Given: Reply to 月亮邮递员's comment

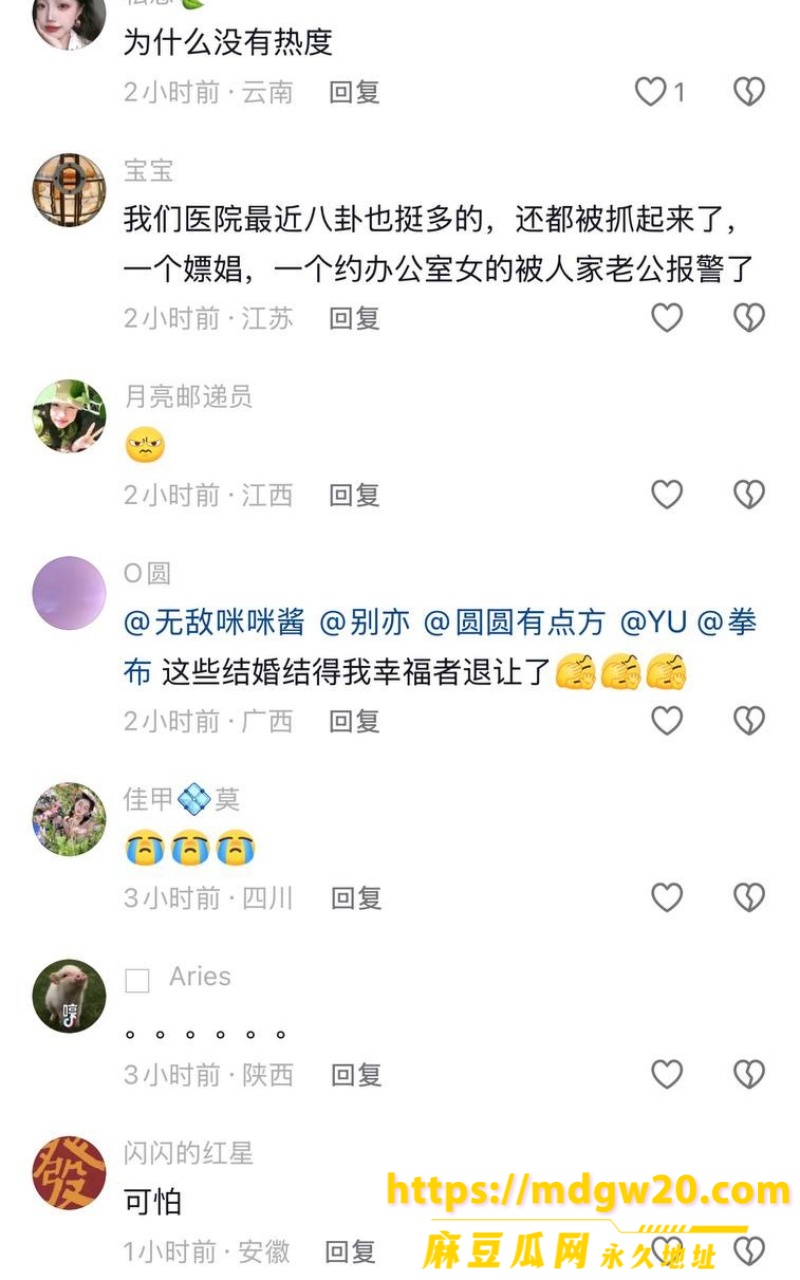Looking at the screenshot, I should 355,495.
